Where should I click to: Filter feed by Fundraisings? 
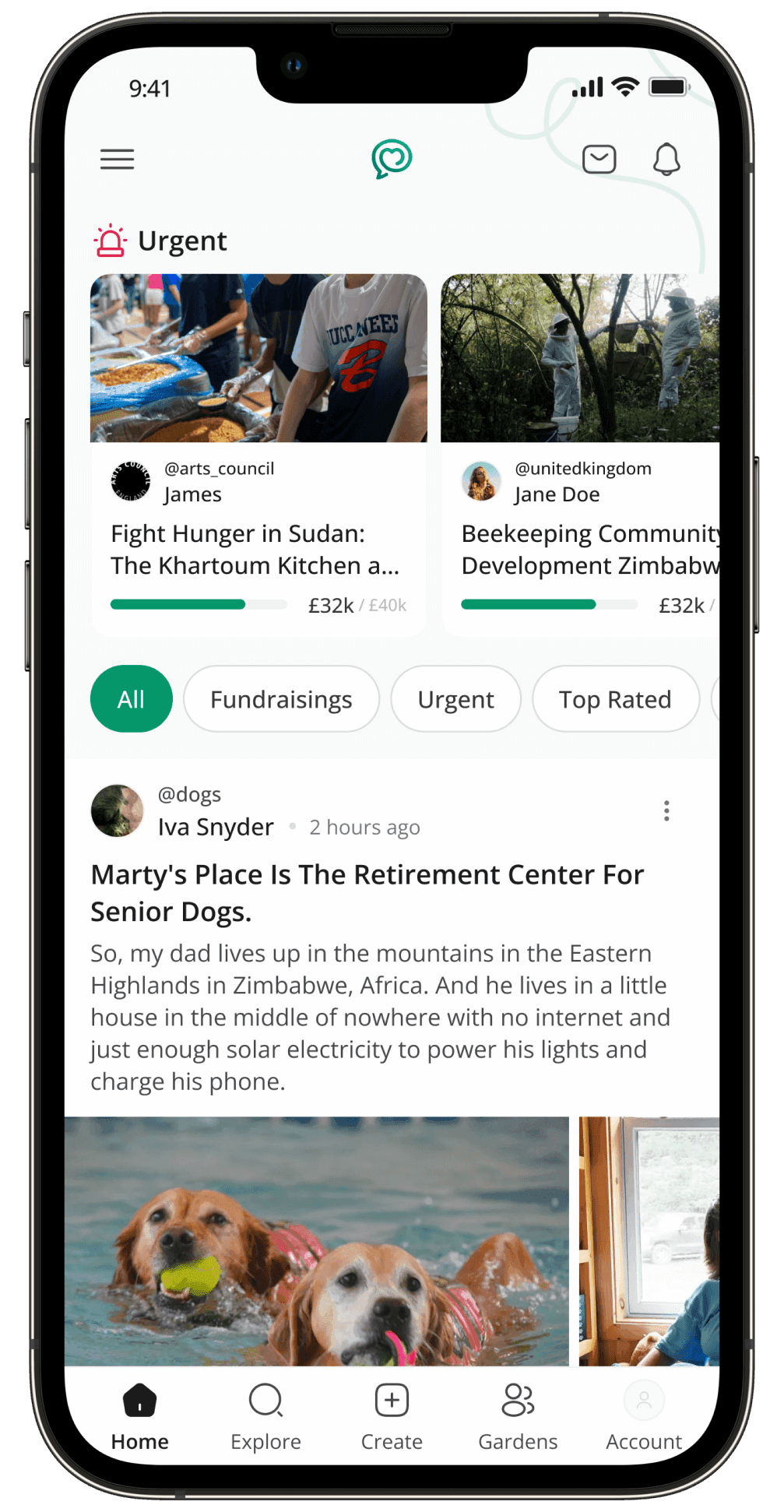coord(281,699)
